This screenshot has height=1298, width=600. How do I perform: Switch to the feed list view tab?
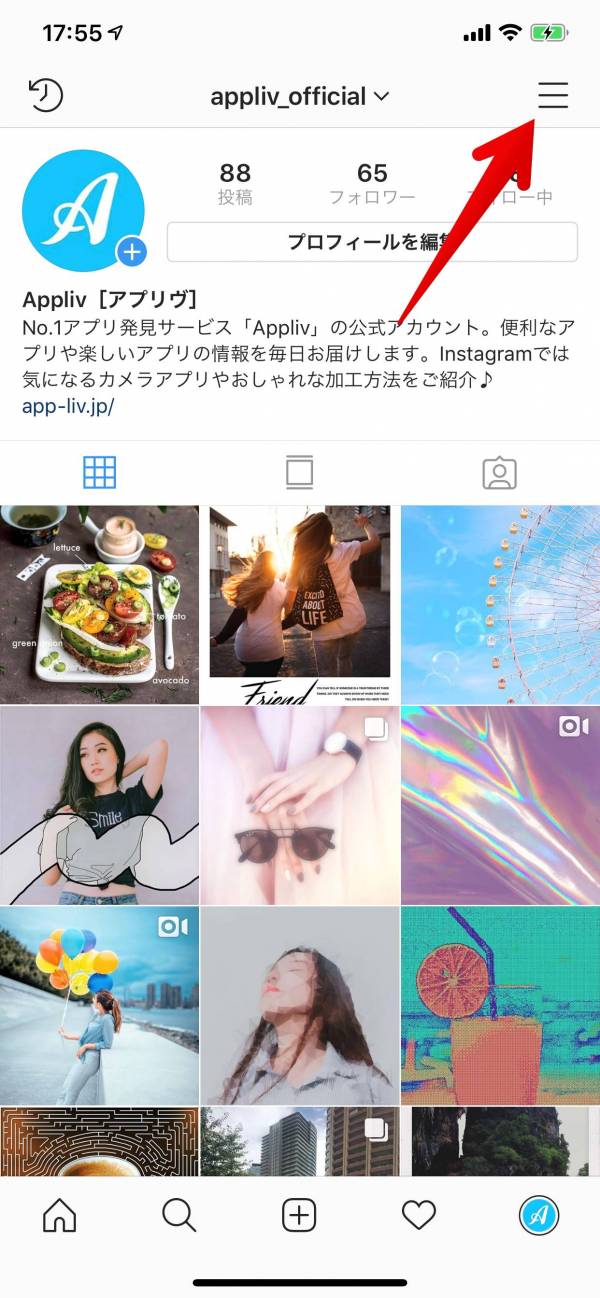click(x=299, y=472)
